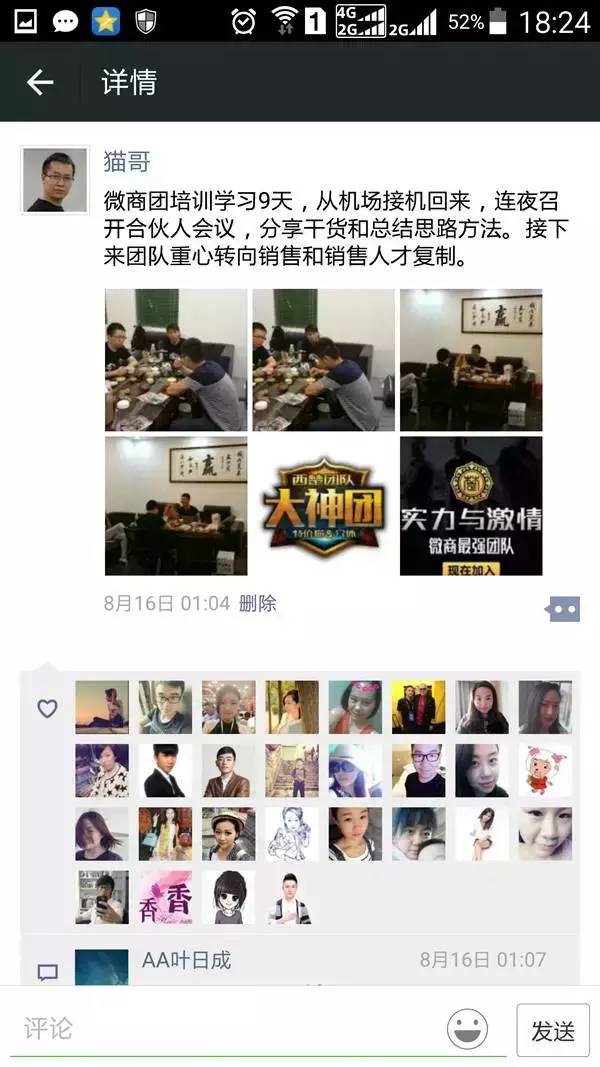Go back from the 详情 page
600x1067 pixels.
tap(40, 82)
